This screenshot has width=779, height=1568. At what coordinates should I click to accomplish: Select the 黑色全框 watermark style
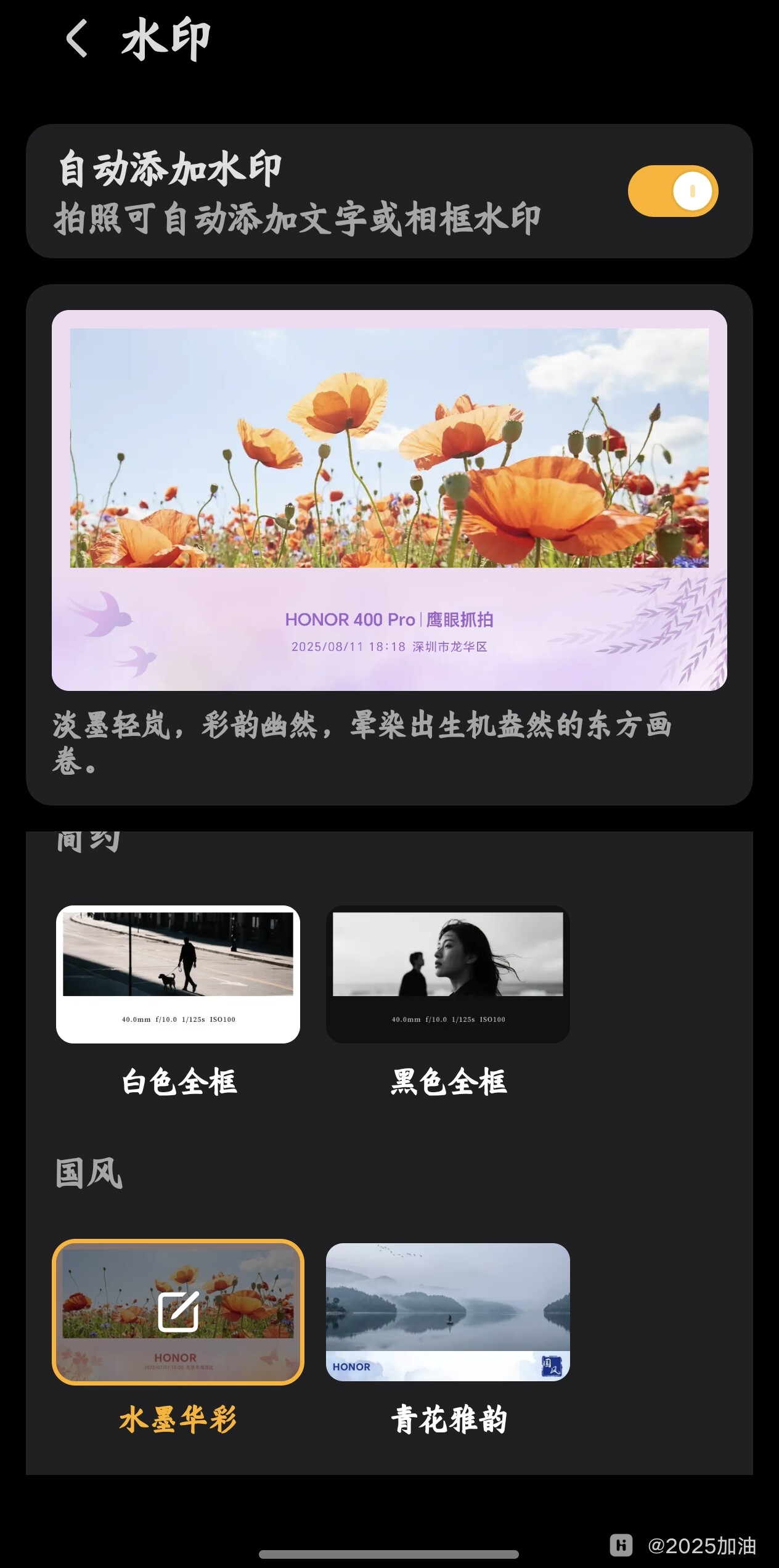coord(447,975)
